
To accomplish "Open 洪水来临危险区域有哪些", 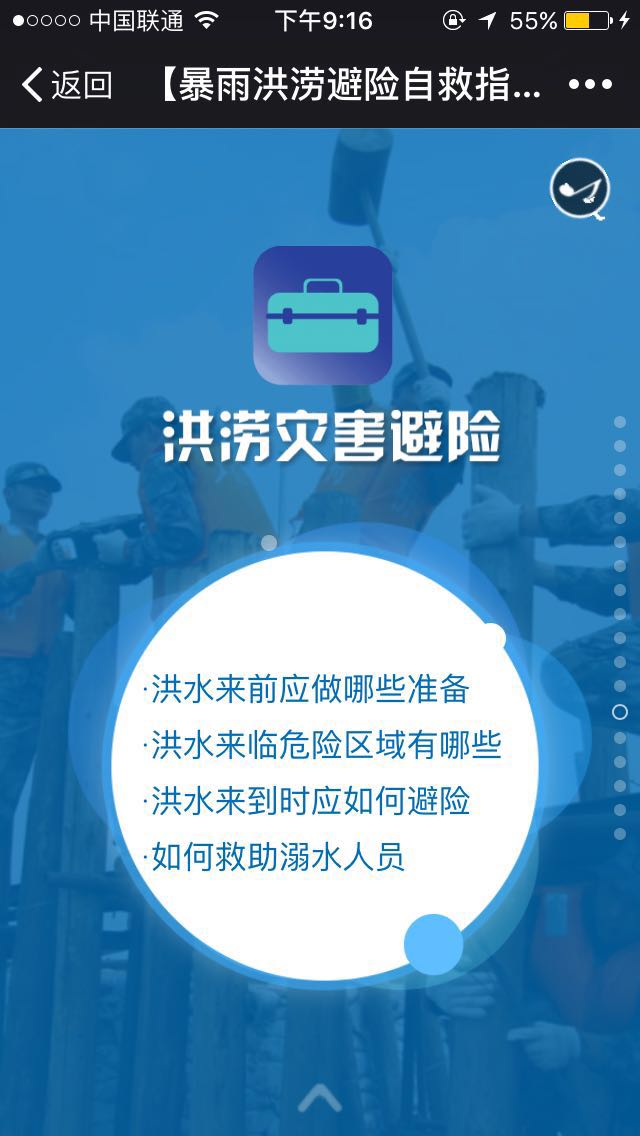I will pos(325,745).
